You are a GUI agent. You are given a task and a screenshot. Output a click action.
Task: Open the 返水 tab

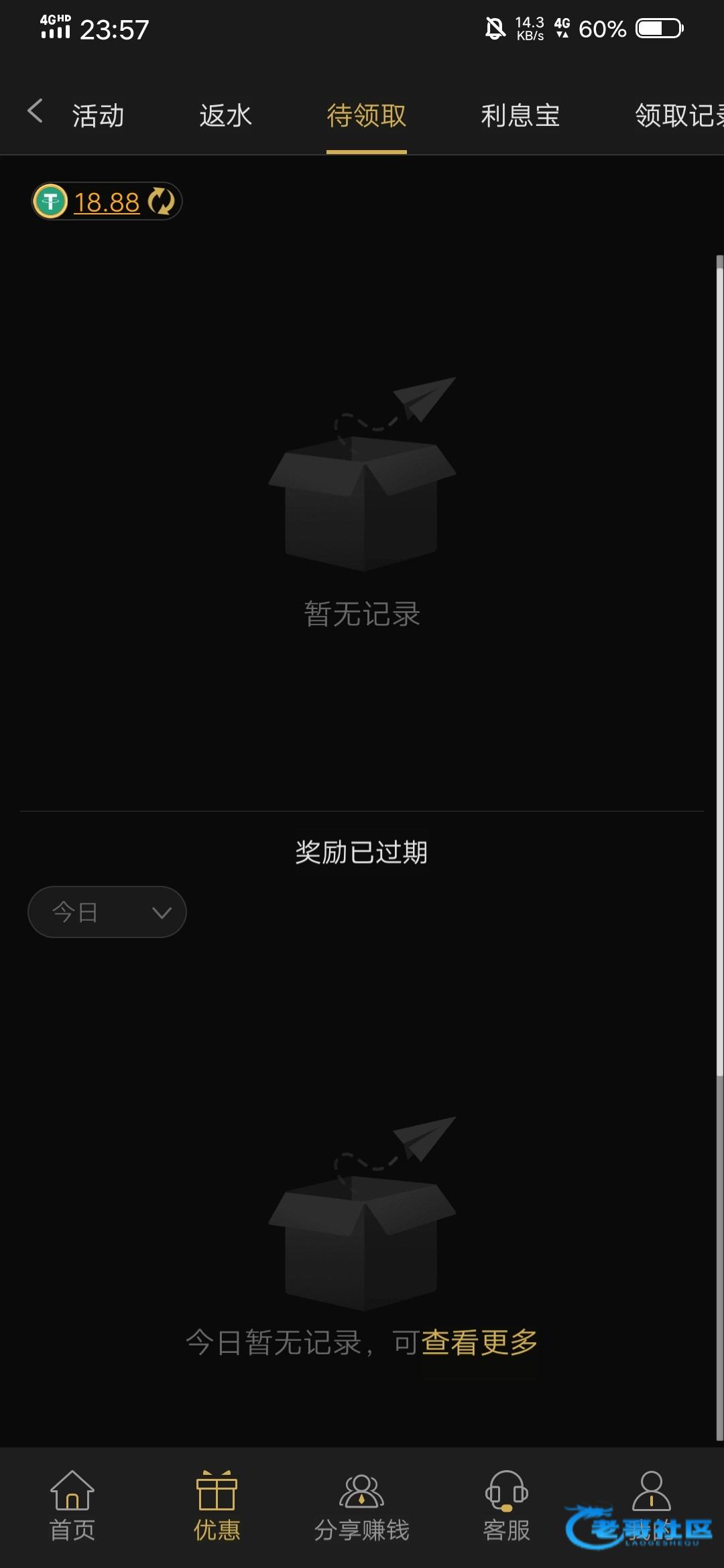click(x=225, y=116)
